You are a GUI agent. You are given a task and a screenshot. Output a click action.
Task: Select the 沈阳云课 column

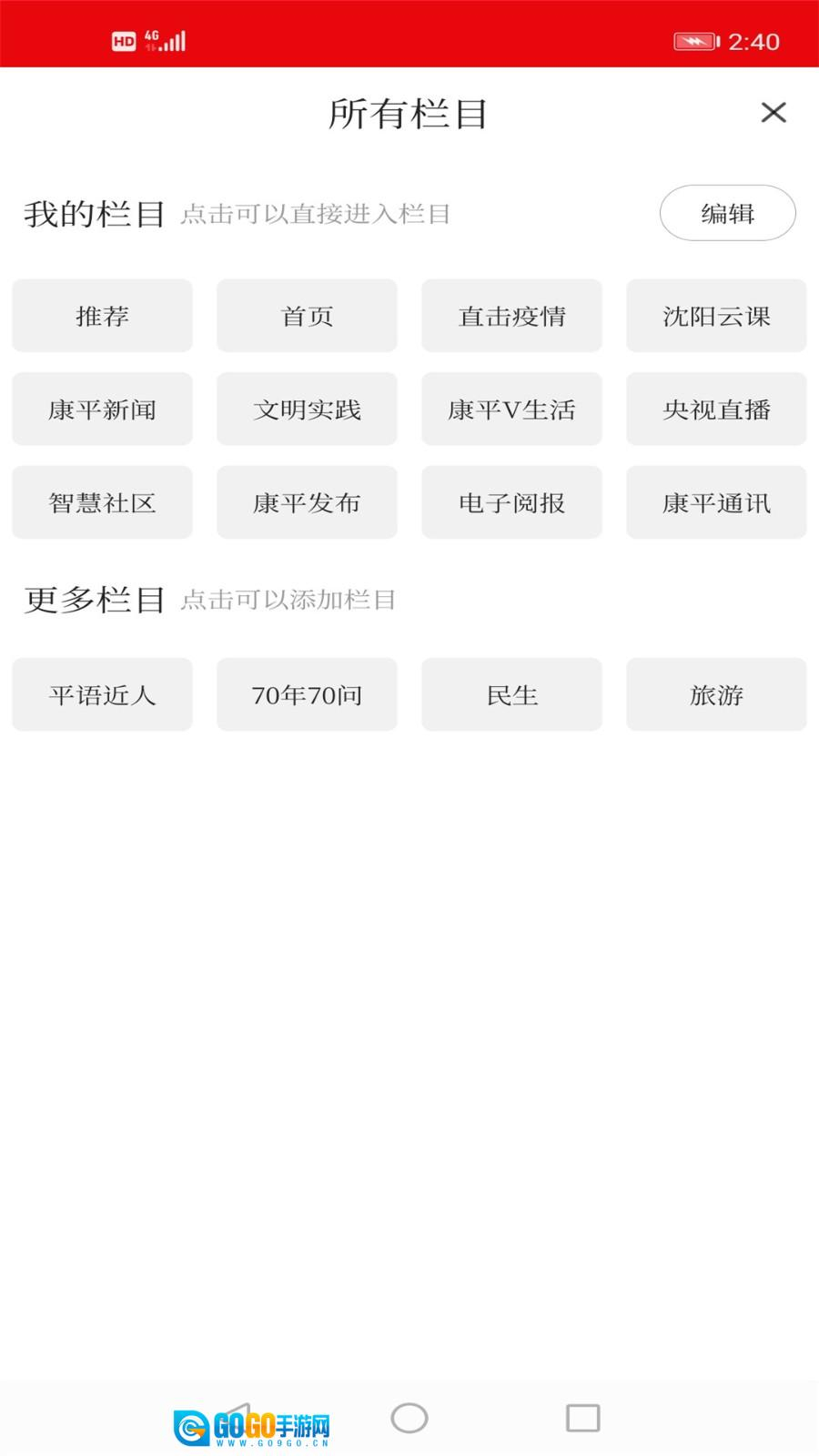coord(716,316)
